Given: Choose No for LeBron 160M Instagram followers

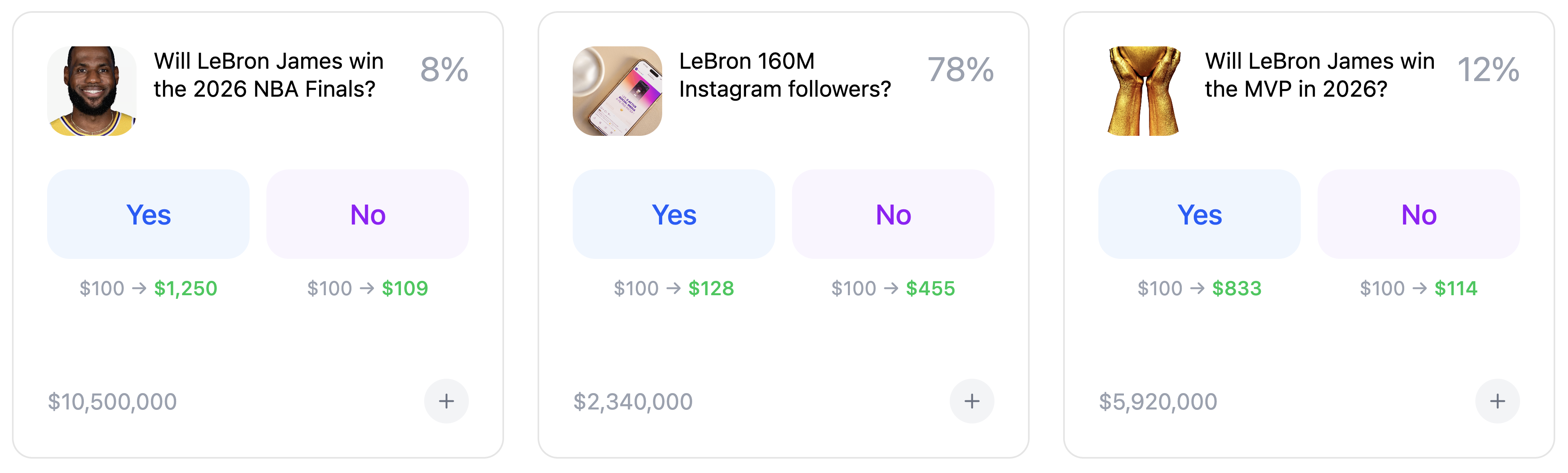Looking at the screenshot, I should pos(893,214).
